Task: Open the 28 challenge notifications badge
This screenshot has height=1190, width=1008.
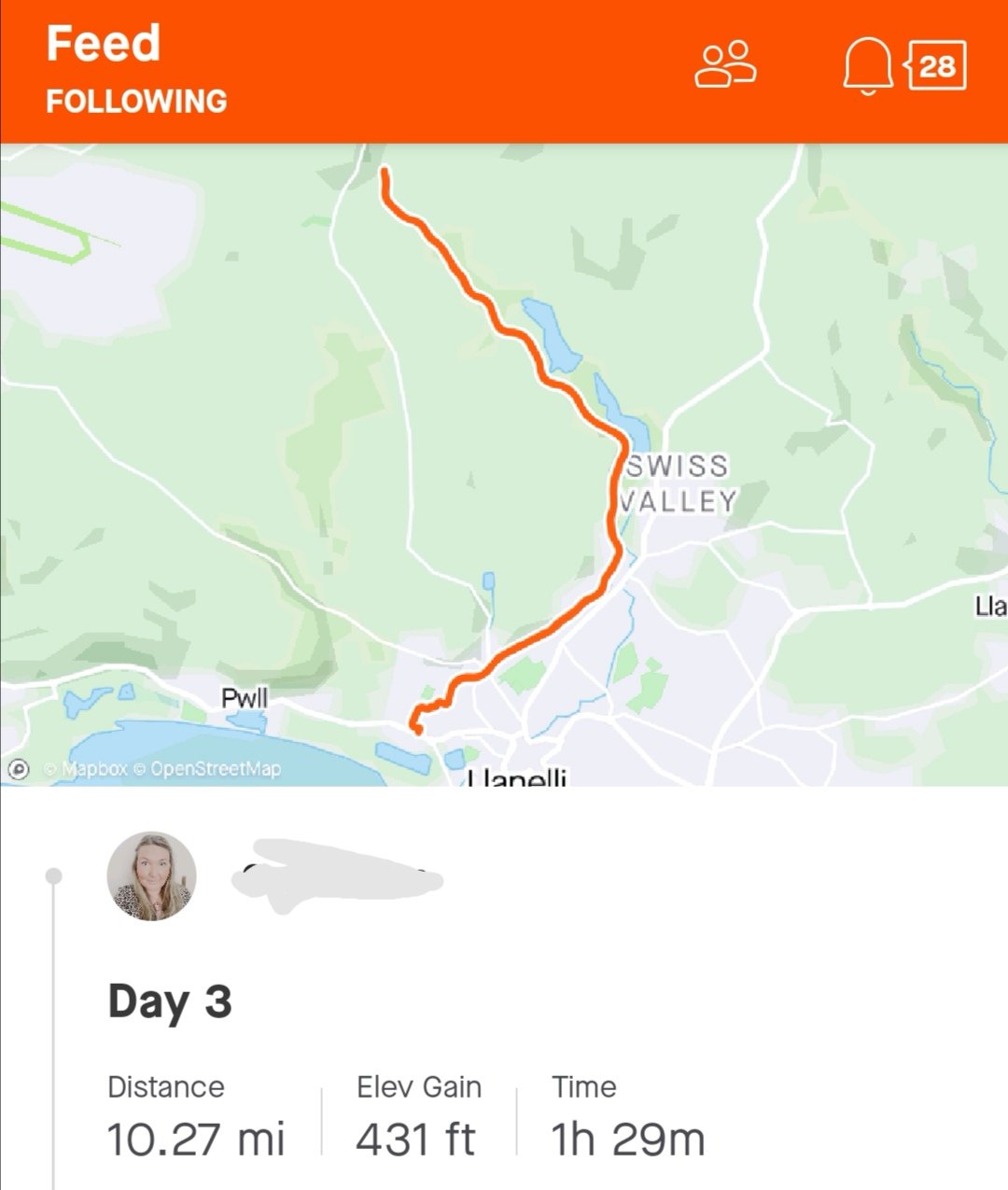Action: 936,65
